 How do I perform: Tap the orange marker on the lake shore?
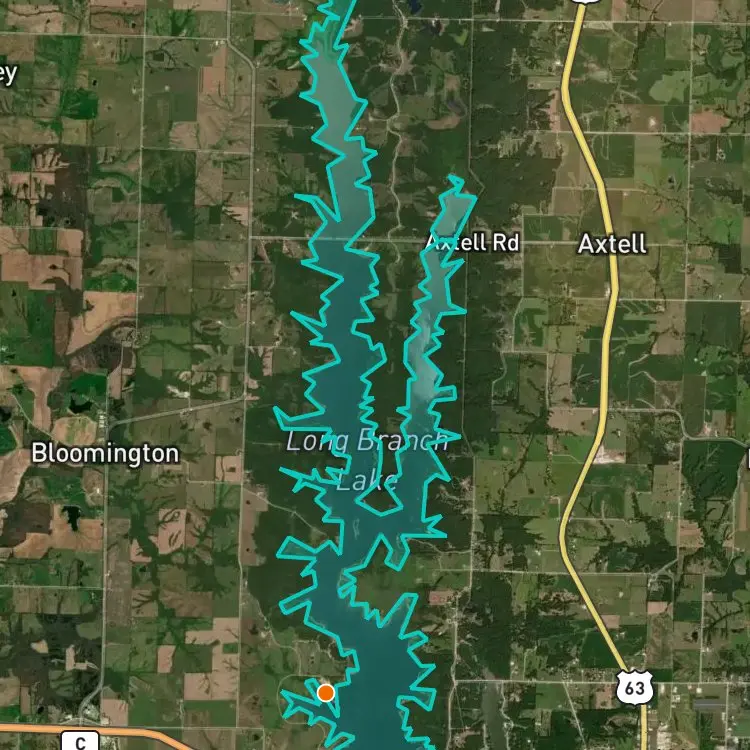tap(326, 692)
